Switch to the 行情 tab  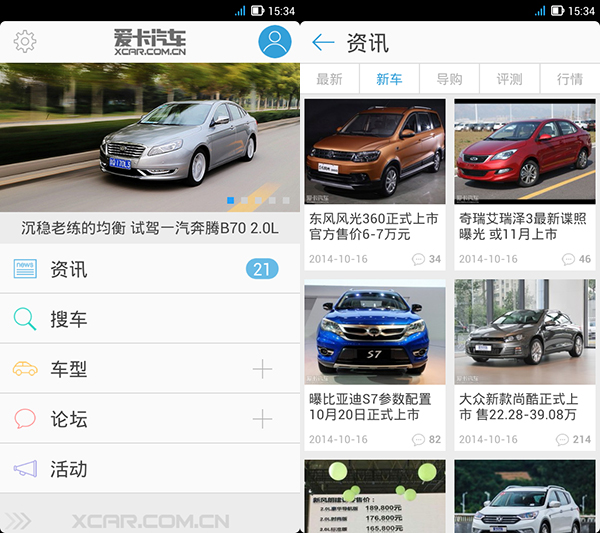tap(570, 79)
